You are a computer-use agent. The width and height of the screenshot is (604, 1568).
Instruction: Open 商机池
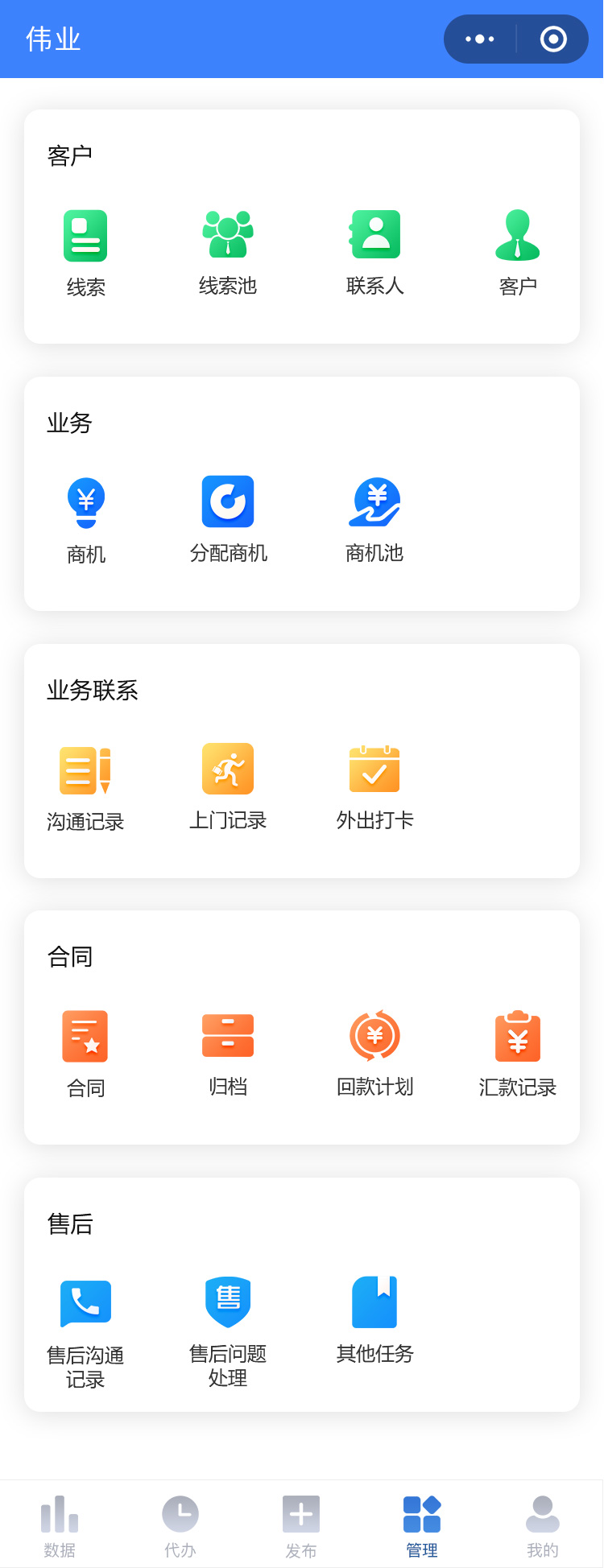coord(374,518)
